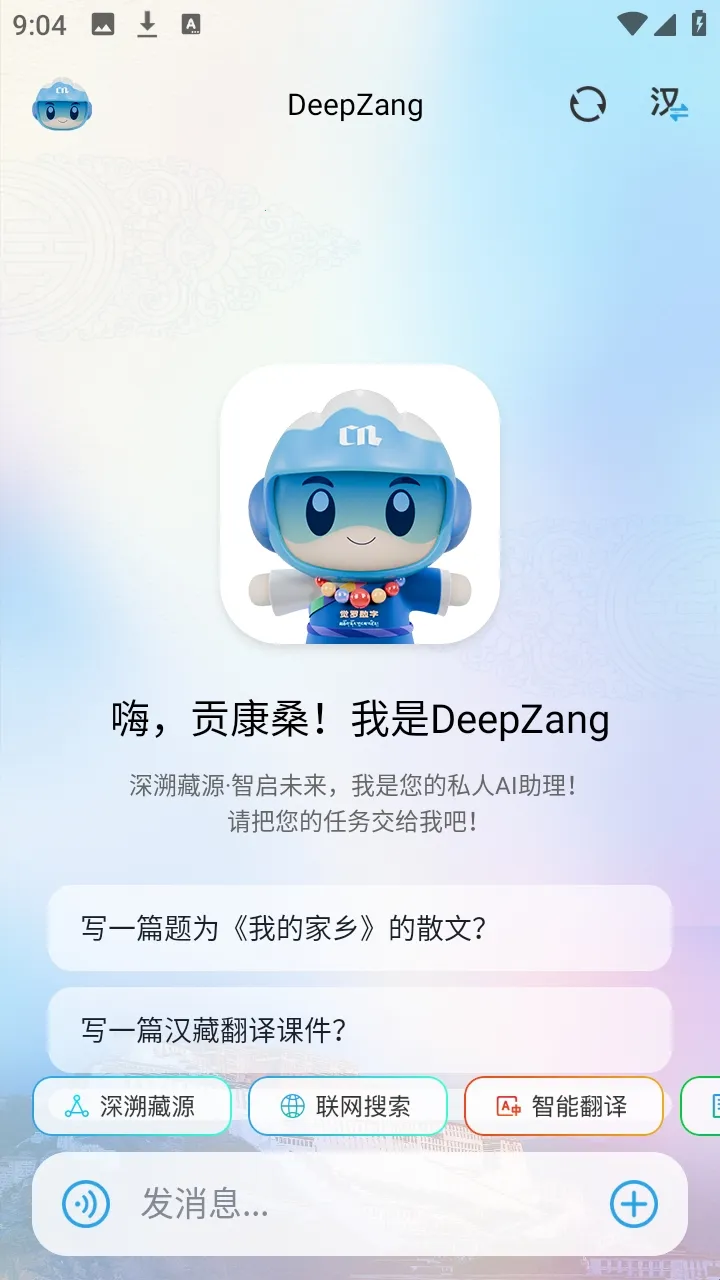The height and width of the screenshot is (1280, 720).
Task: Refresh the conversation using the refresh icon
Action: coord(588,104)
